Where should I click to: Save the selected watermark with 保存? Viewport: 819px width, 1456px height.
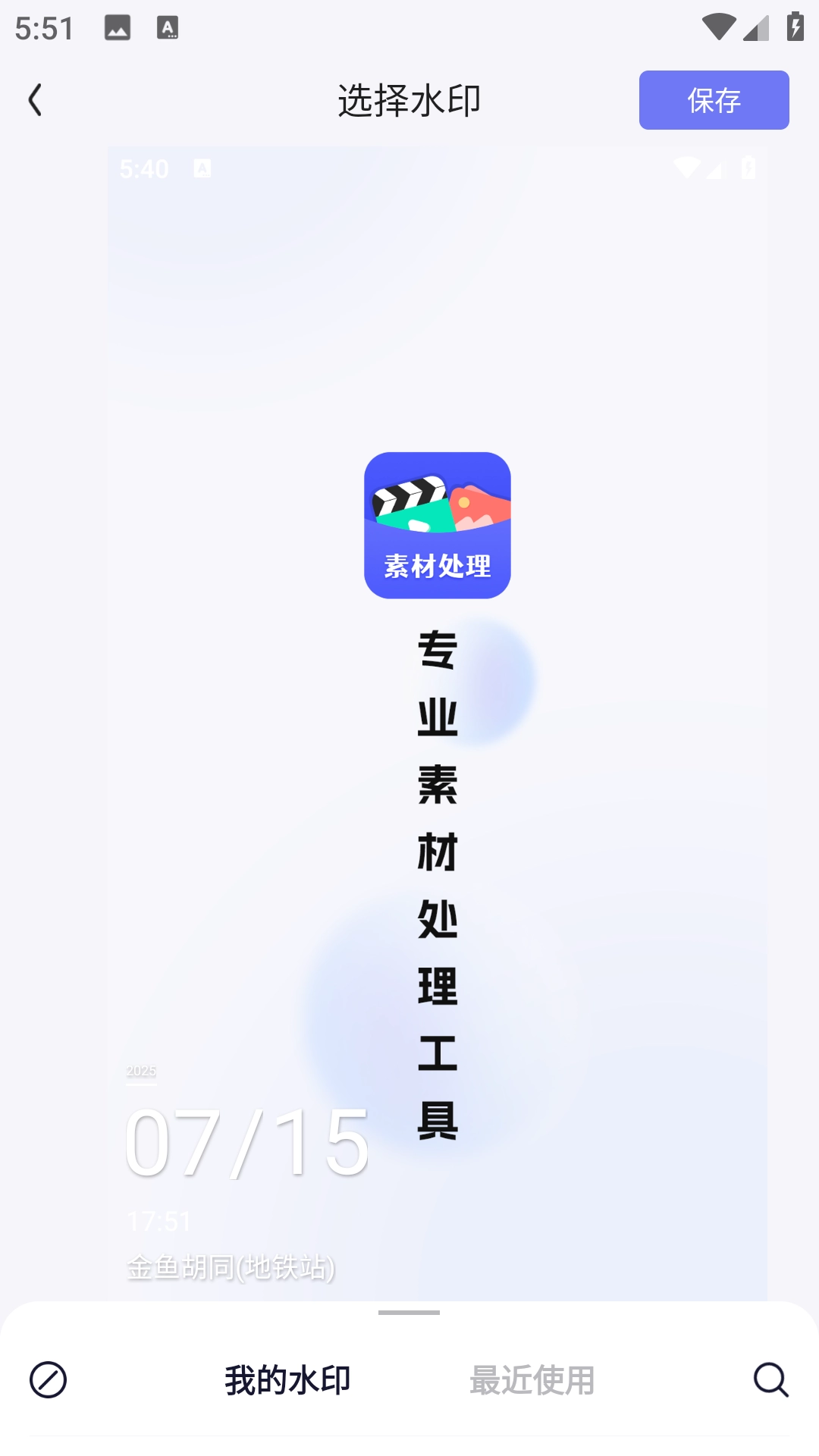pos(714,100)
